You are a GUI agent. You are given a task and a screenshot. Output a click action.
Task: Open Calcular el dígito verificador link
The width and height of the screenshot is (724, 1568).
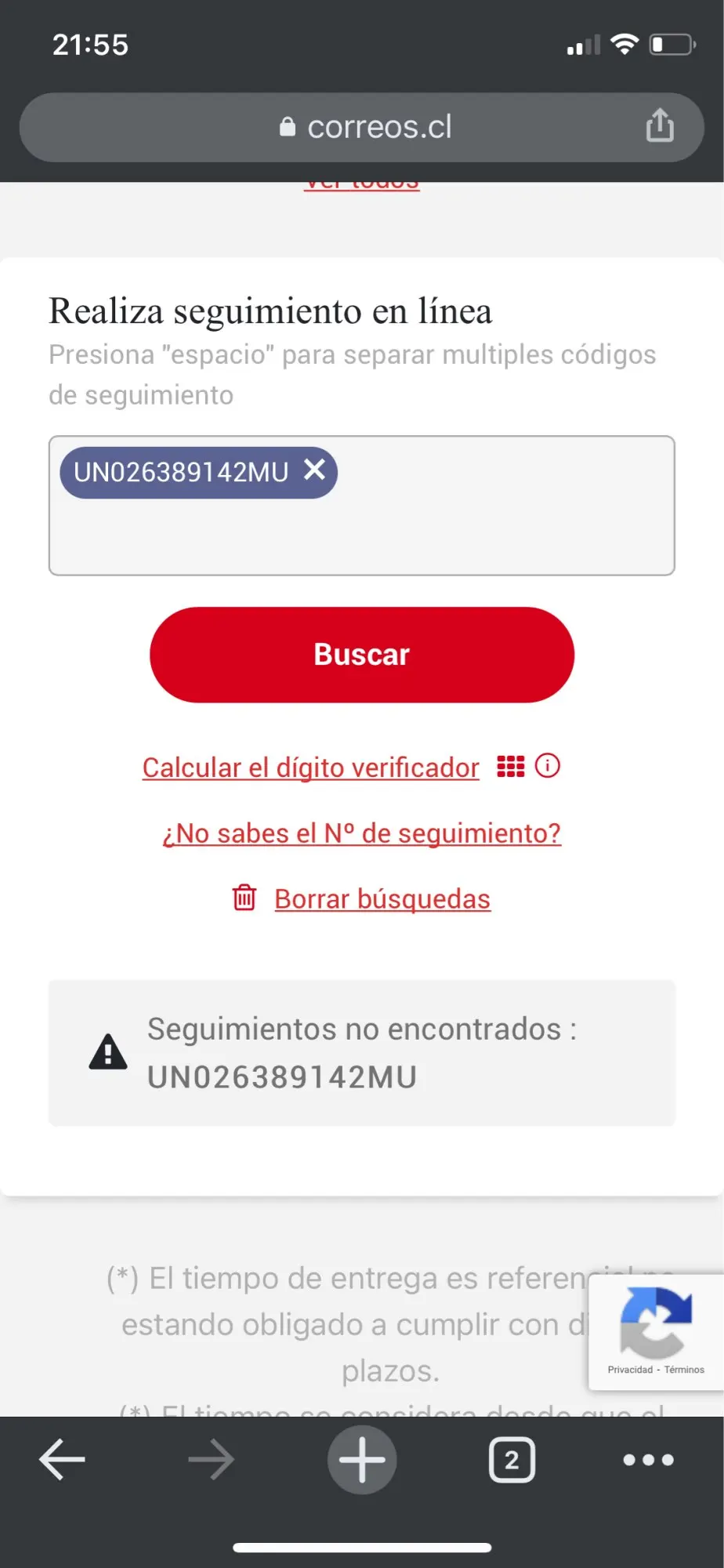310,768
